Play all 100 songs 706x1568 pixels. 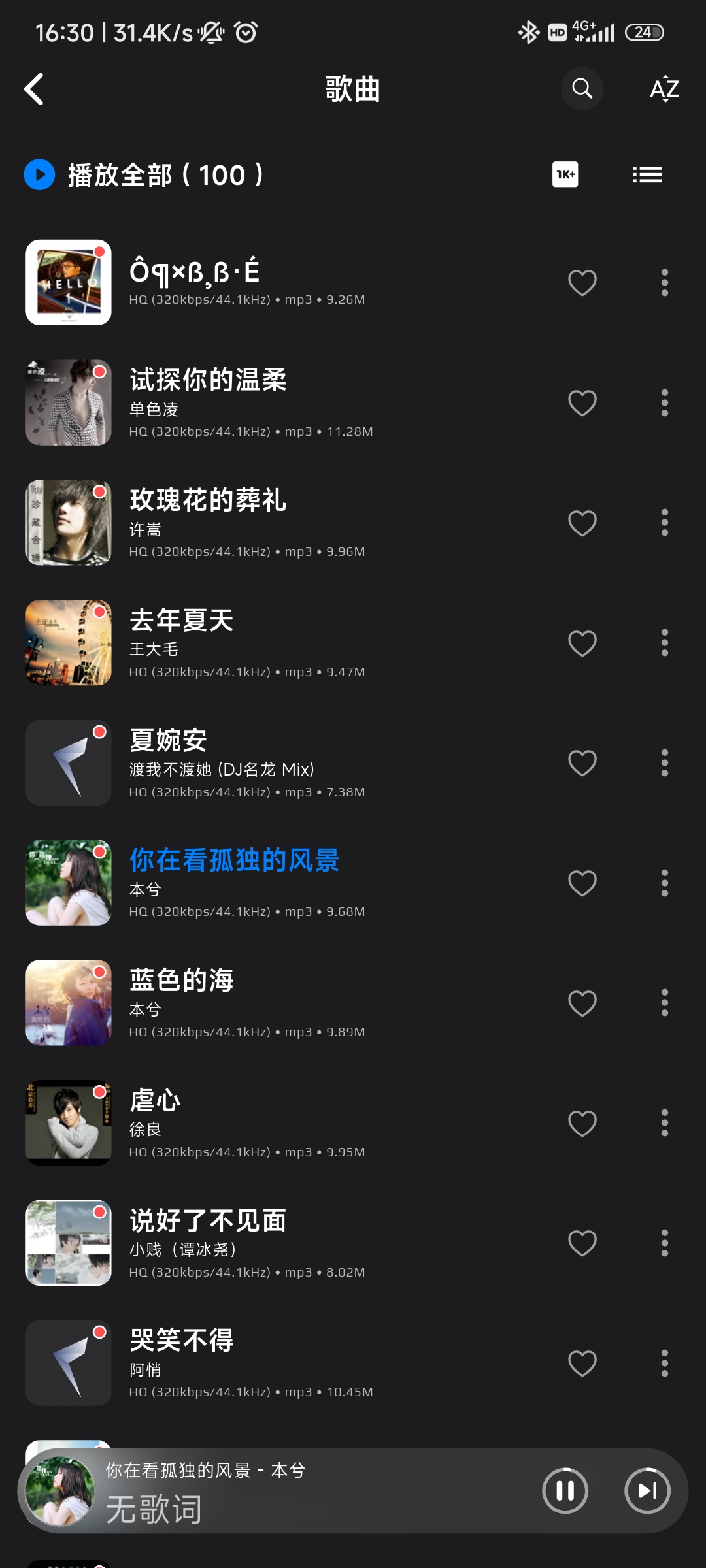point(144,175)
